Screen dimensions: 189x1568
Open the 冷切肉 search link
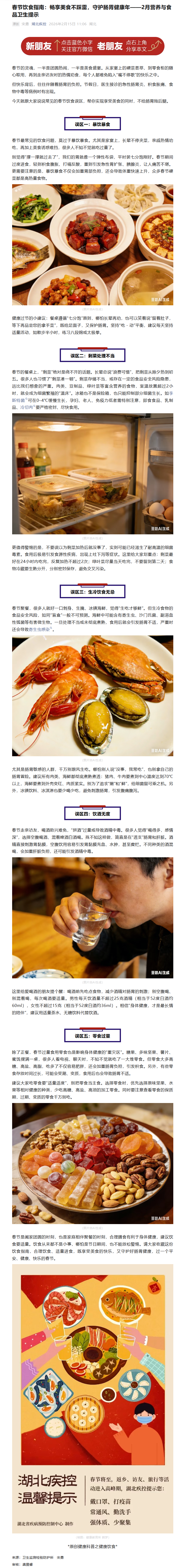pos(27,407)
